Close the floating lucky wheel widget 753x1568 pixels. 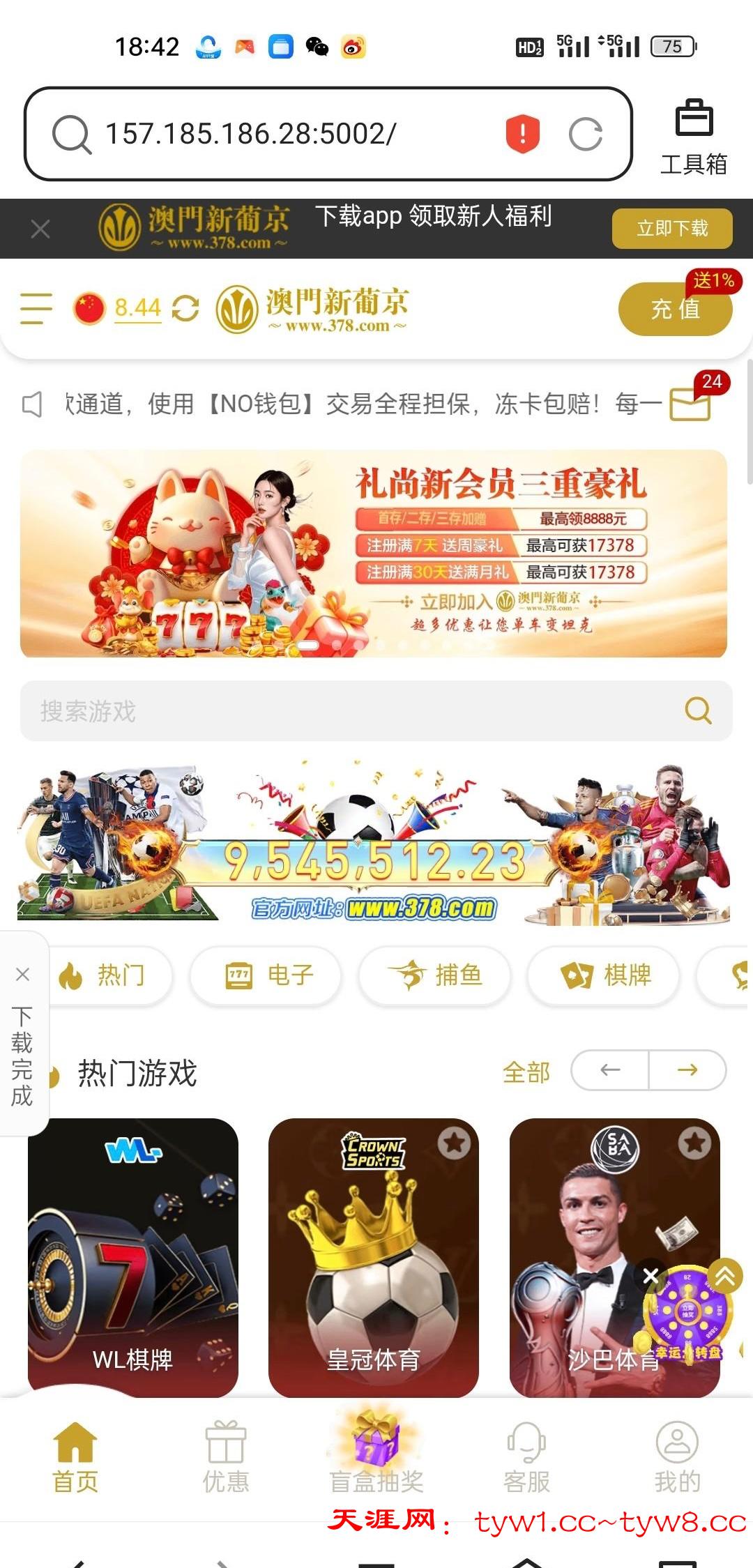(651, 1276)
